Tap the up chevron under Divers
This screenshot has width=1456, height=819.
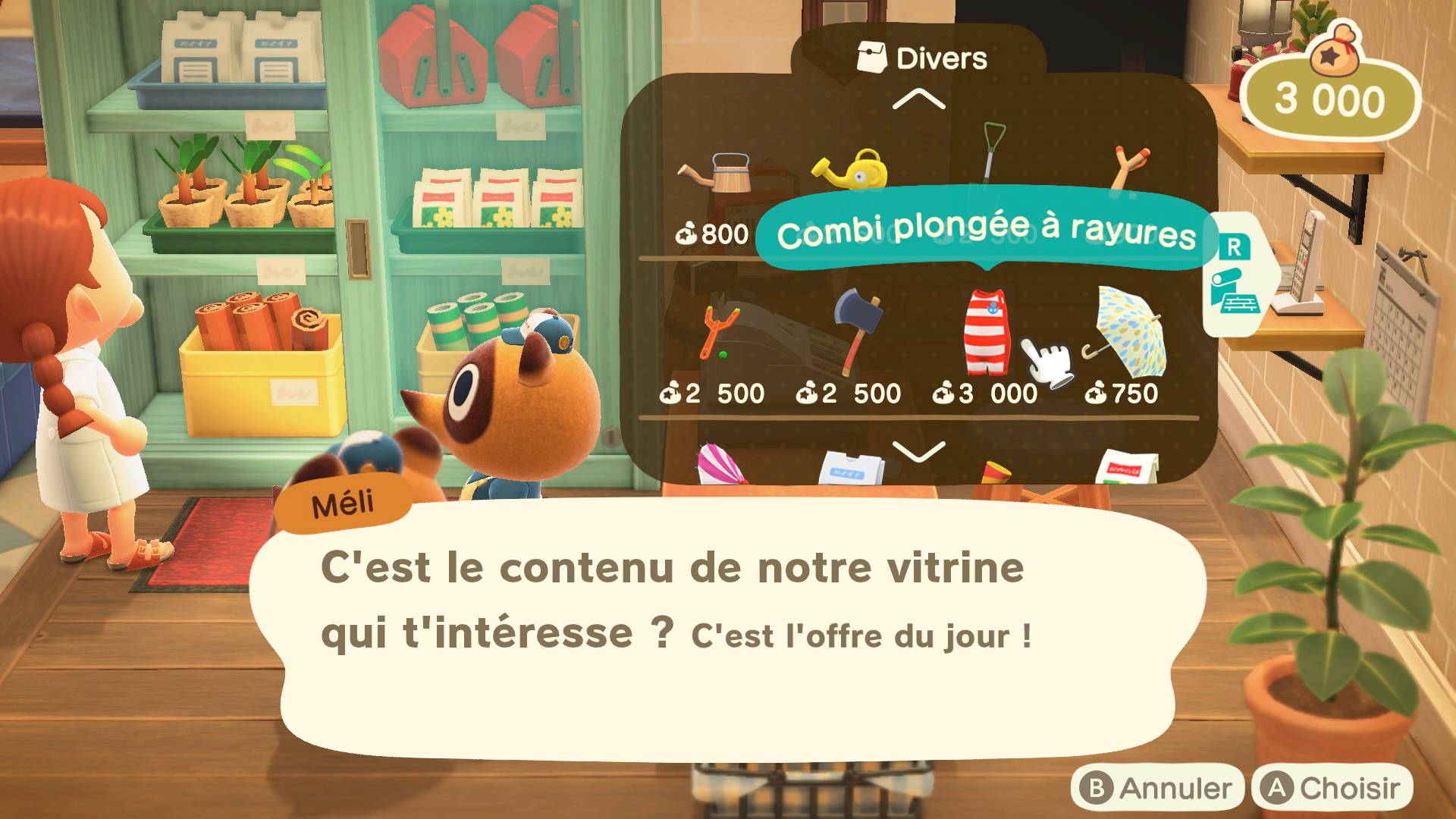point(918,99)
